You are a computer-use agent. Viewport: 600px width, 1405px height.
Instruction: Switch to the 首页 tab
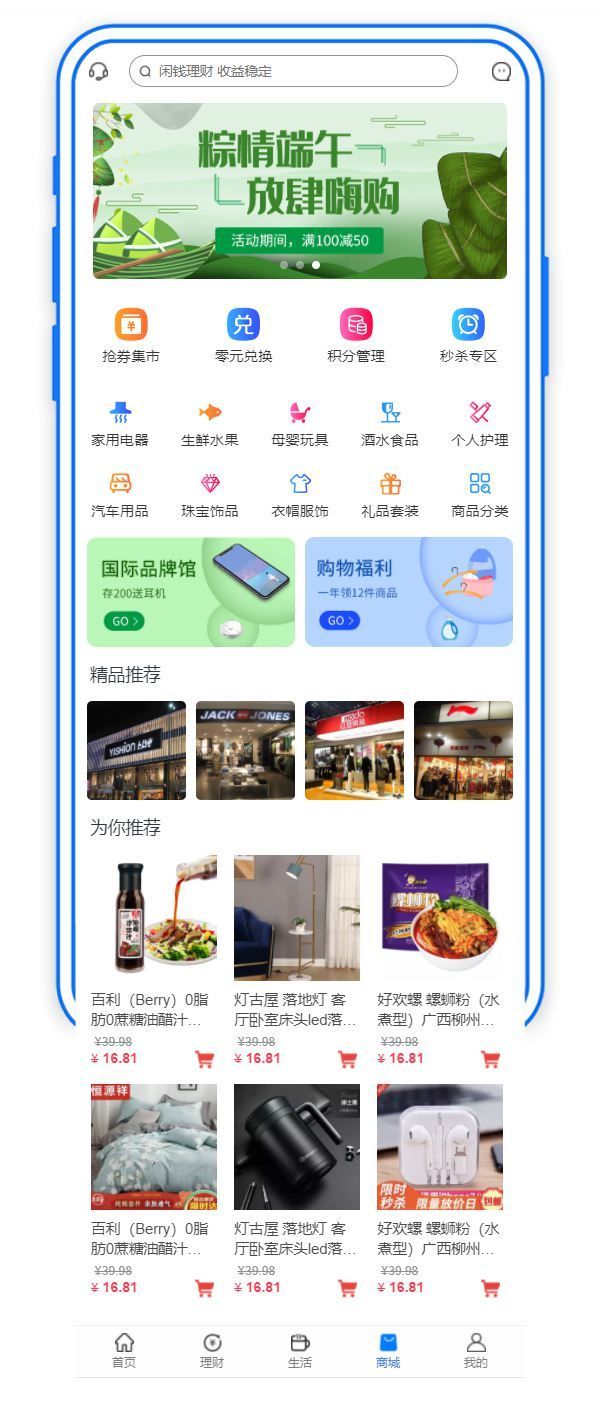click(124, 1350)
